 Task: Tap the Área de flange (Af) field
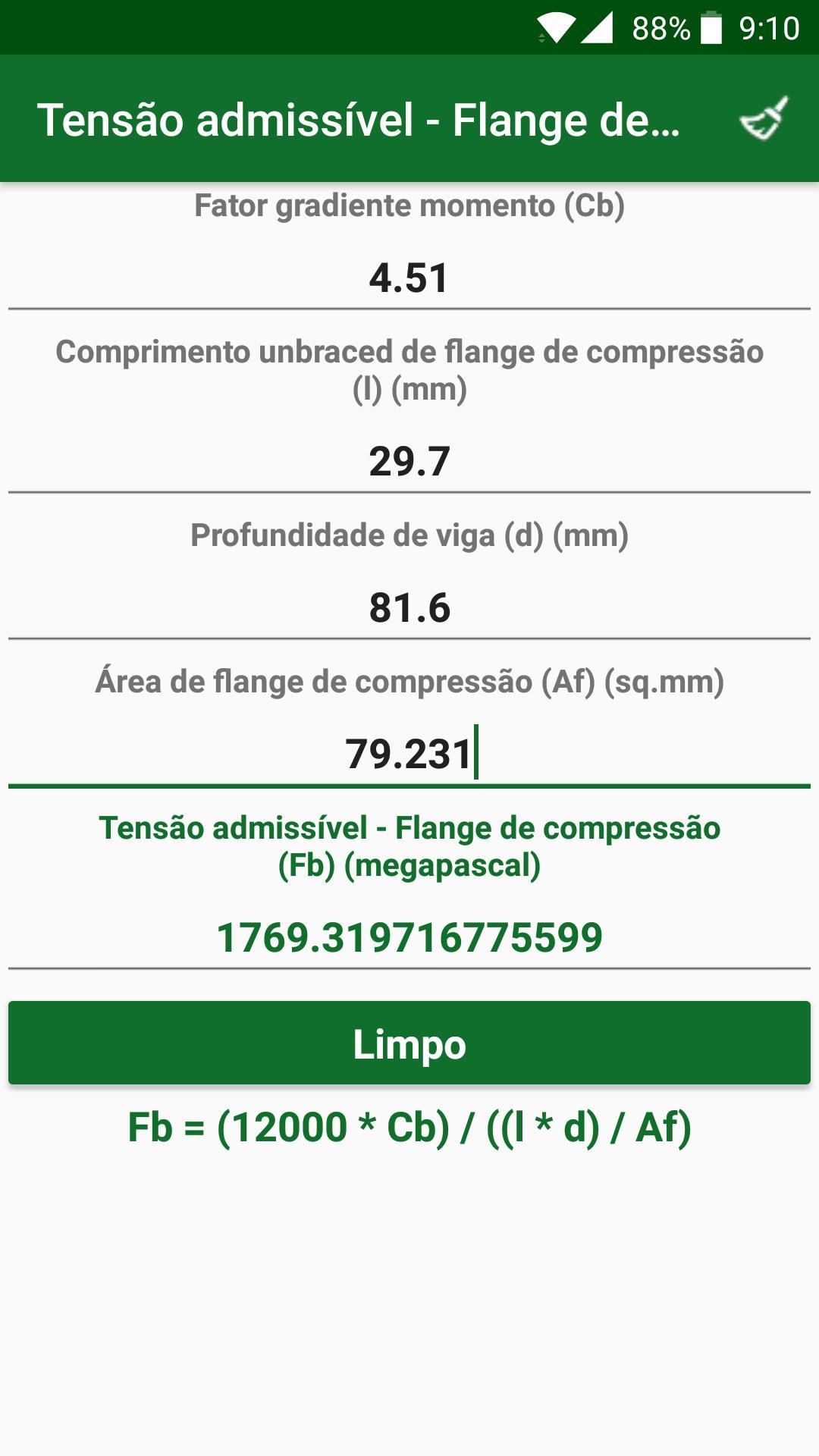[x=409, y=754]
